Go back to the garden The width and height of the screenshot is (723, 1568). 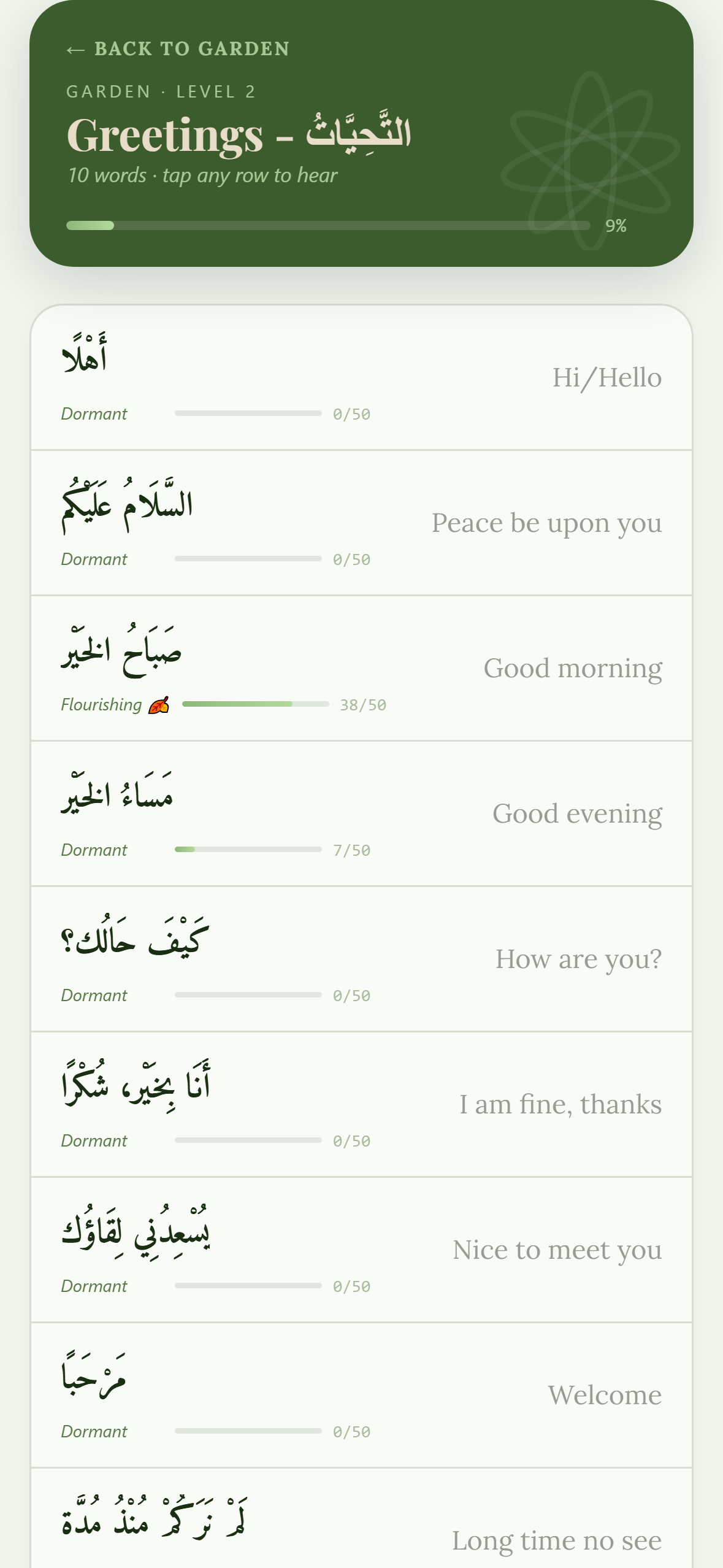pos(178,49)
